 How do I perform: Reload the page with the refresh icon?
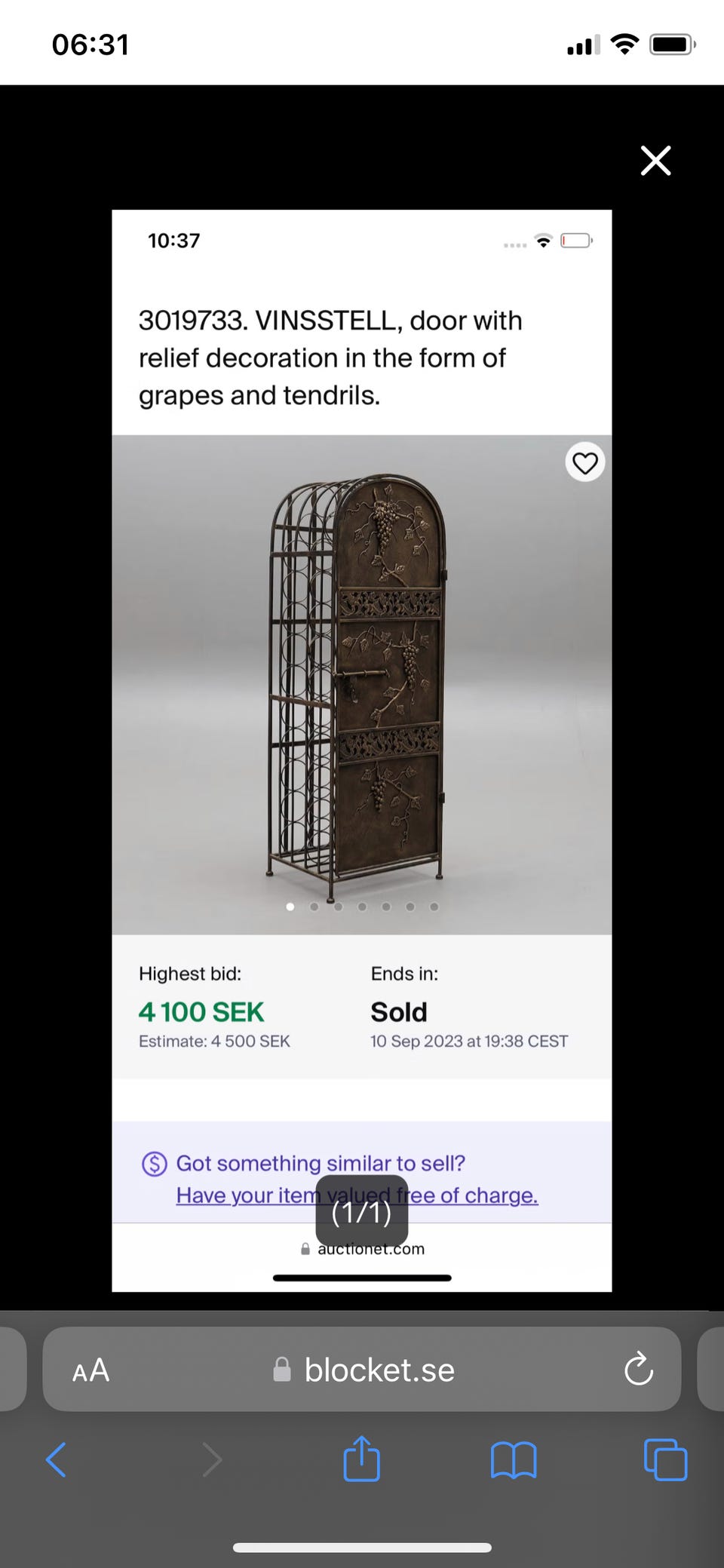(638, 1370)
